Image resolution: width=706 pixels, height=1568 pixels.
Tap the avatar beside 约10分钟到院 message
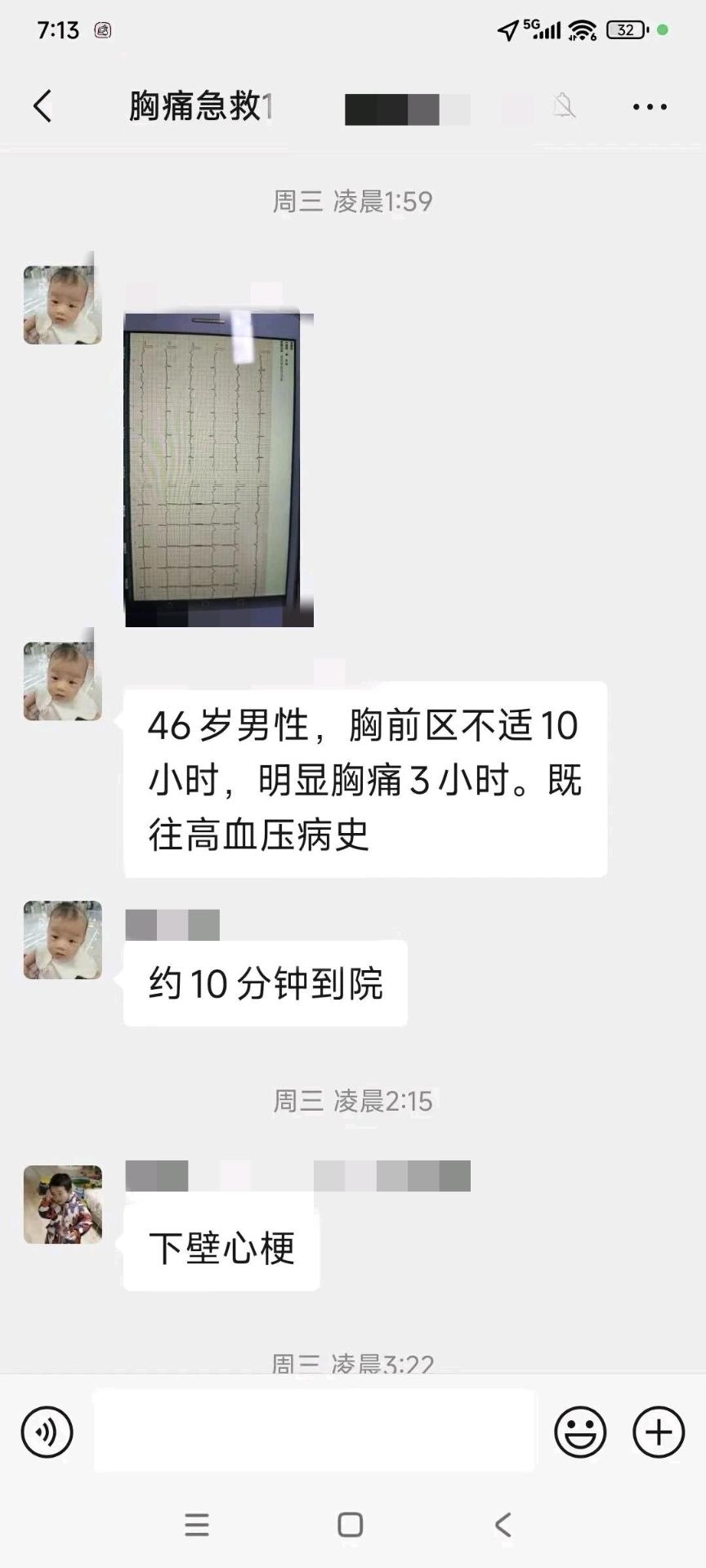coord(63,940)
